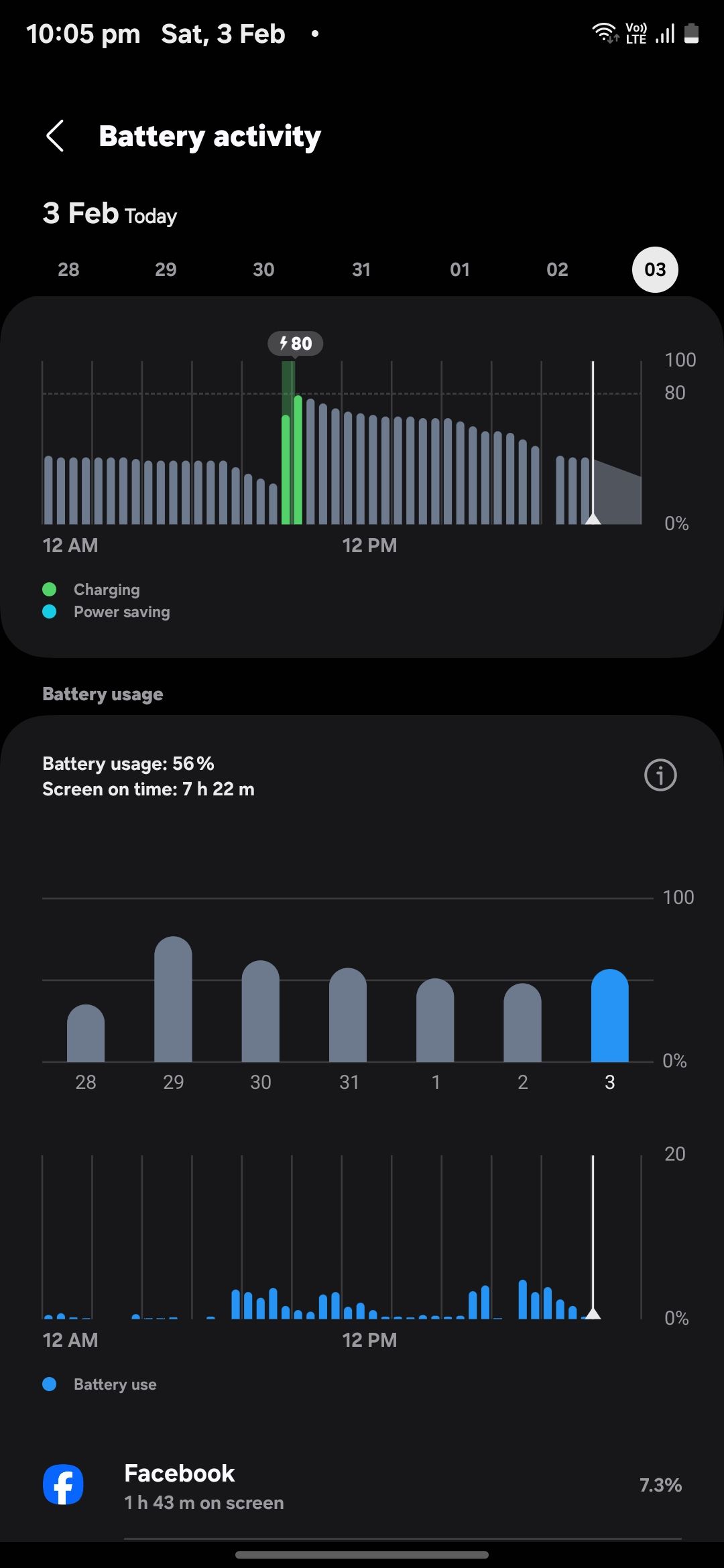Tap the Wi-Fi icon in status bar

pyautogui.click(x=603, y=33)
